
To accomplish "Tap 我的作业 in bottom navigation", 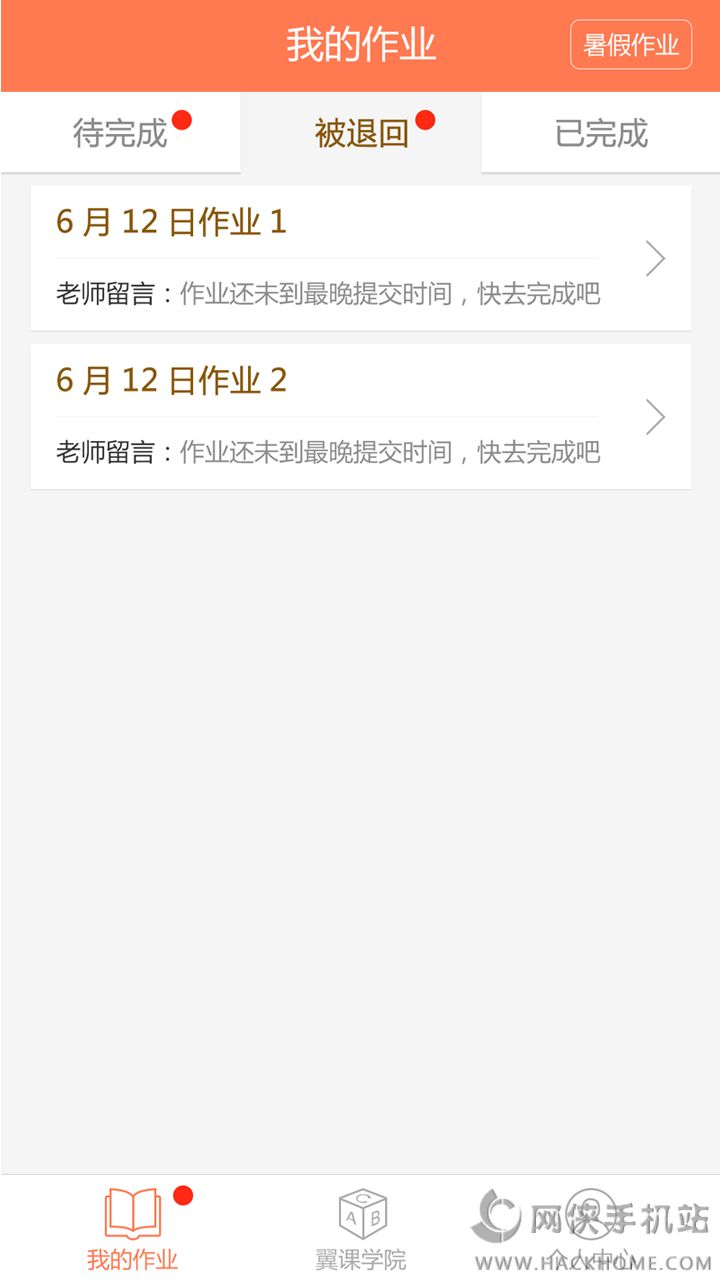I will point(132,1229).
